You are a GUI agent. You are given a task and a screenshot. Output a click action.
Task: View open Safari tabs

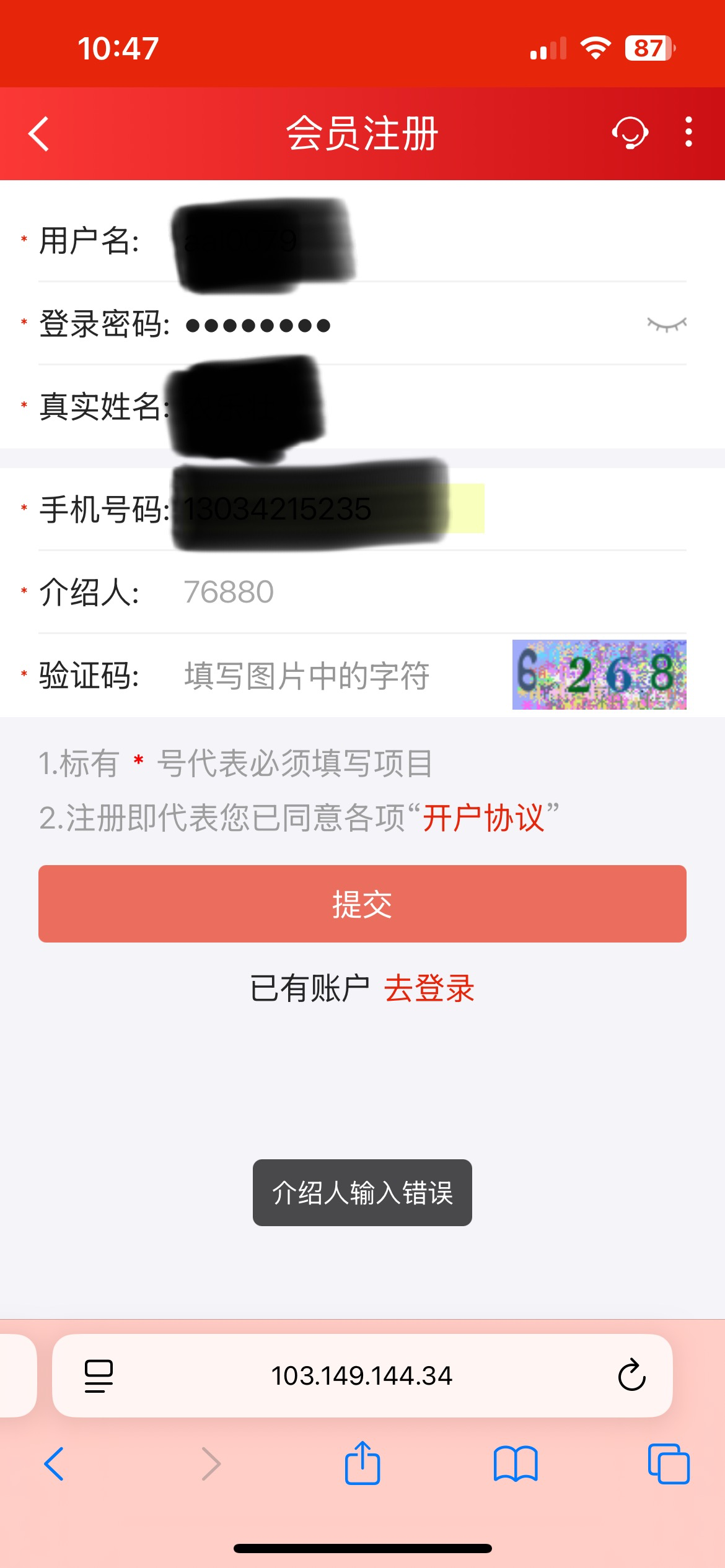pos(668,1464)
